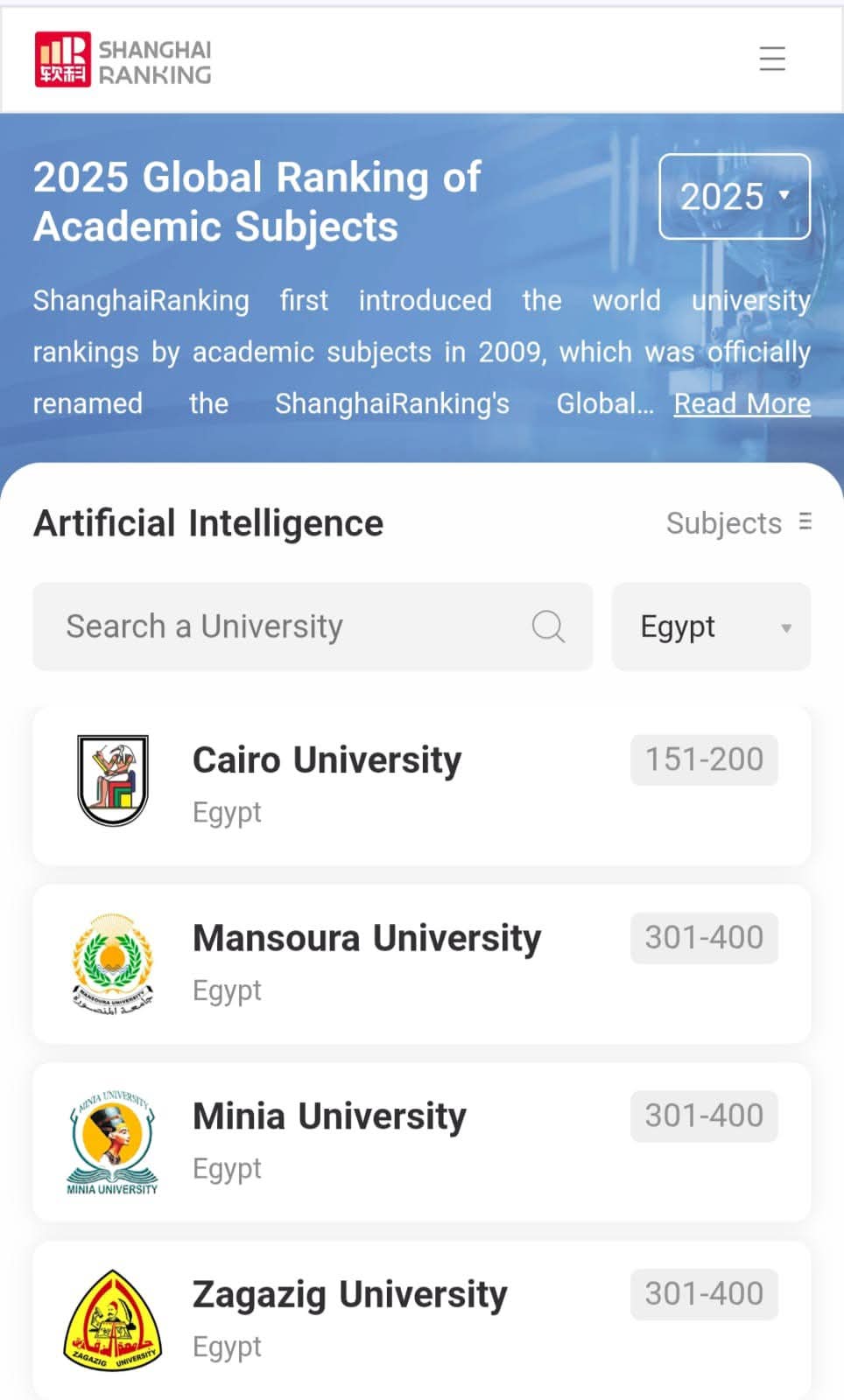The height and width of the screenshot is (1400, 844).
Task: Open Minia University card
Action: (420, 1141)
